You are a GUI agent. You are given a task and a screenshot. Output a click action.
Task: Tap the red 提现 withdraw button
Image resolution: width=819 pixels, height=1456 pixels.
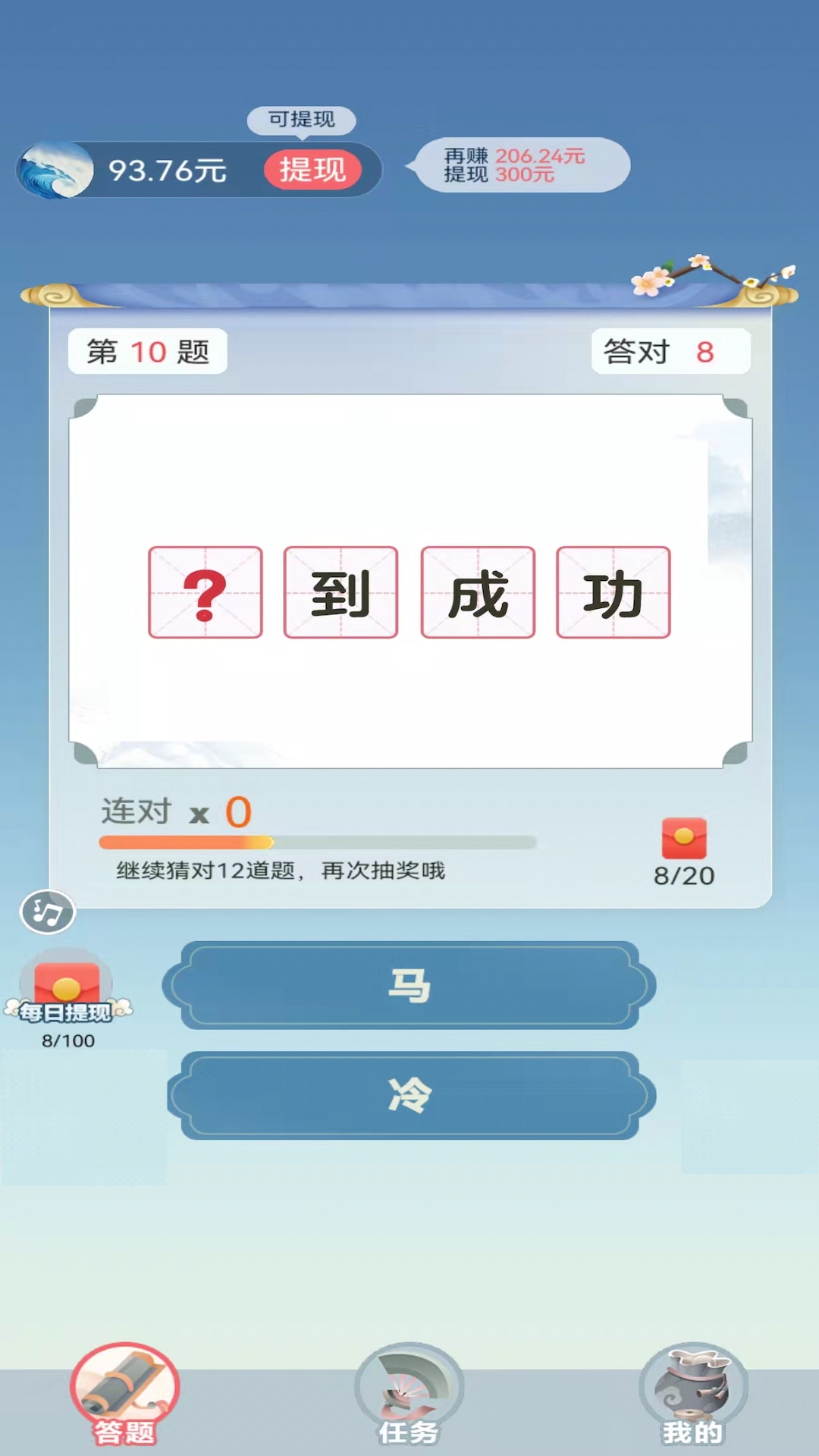[312, 169]
